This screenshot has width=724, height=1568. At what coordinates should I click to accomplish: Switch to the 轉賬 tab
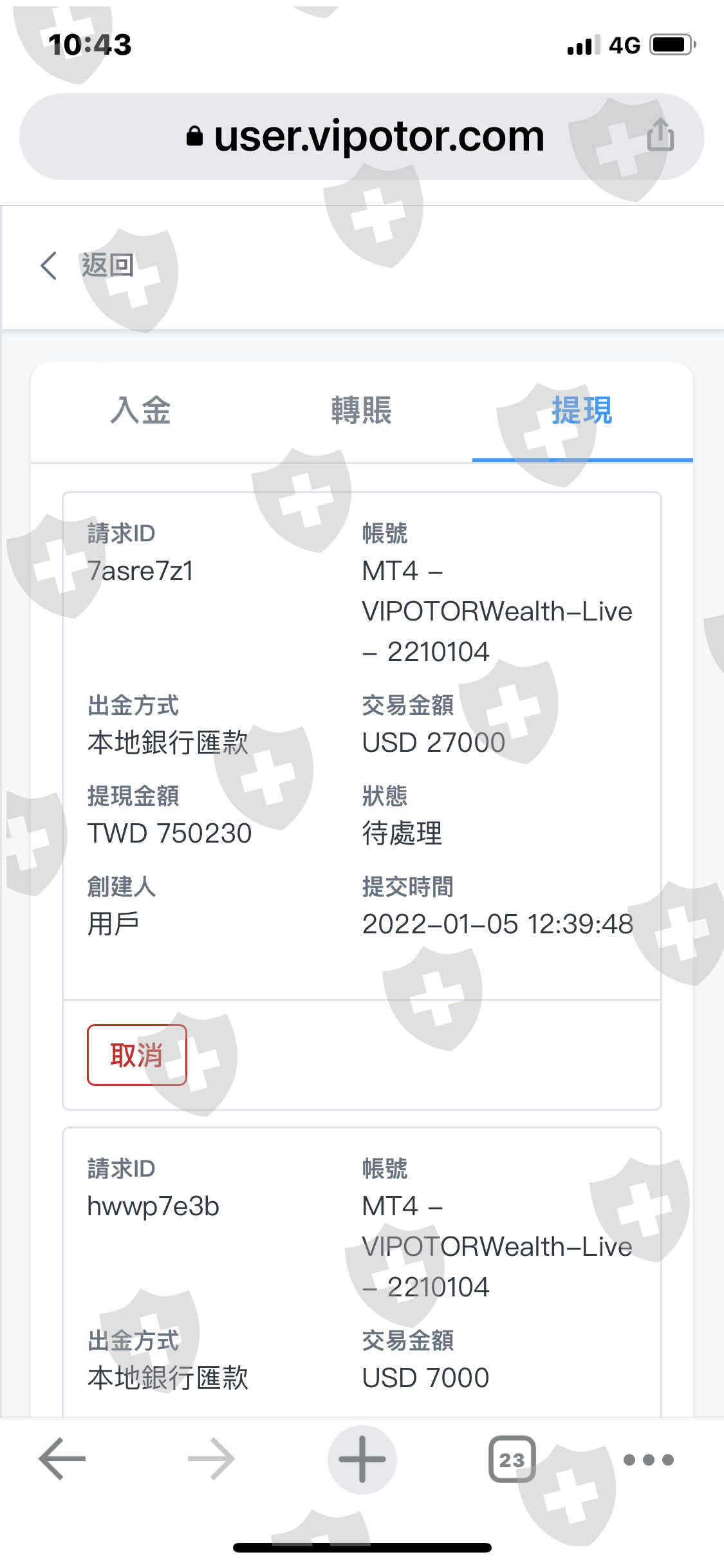[362, 411]
